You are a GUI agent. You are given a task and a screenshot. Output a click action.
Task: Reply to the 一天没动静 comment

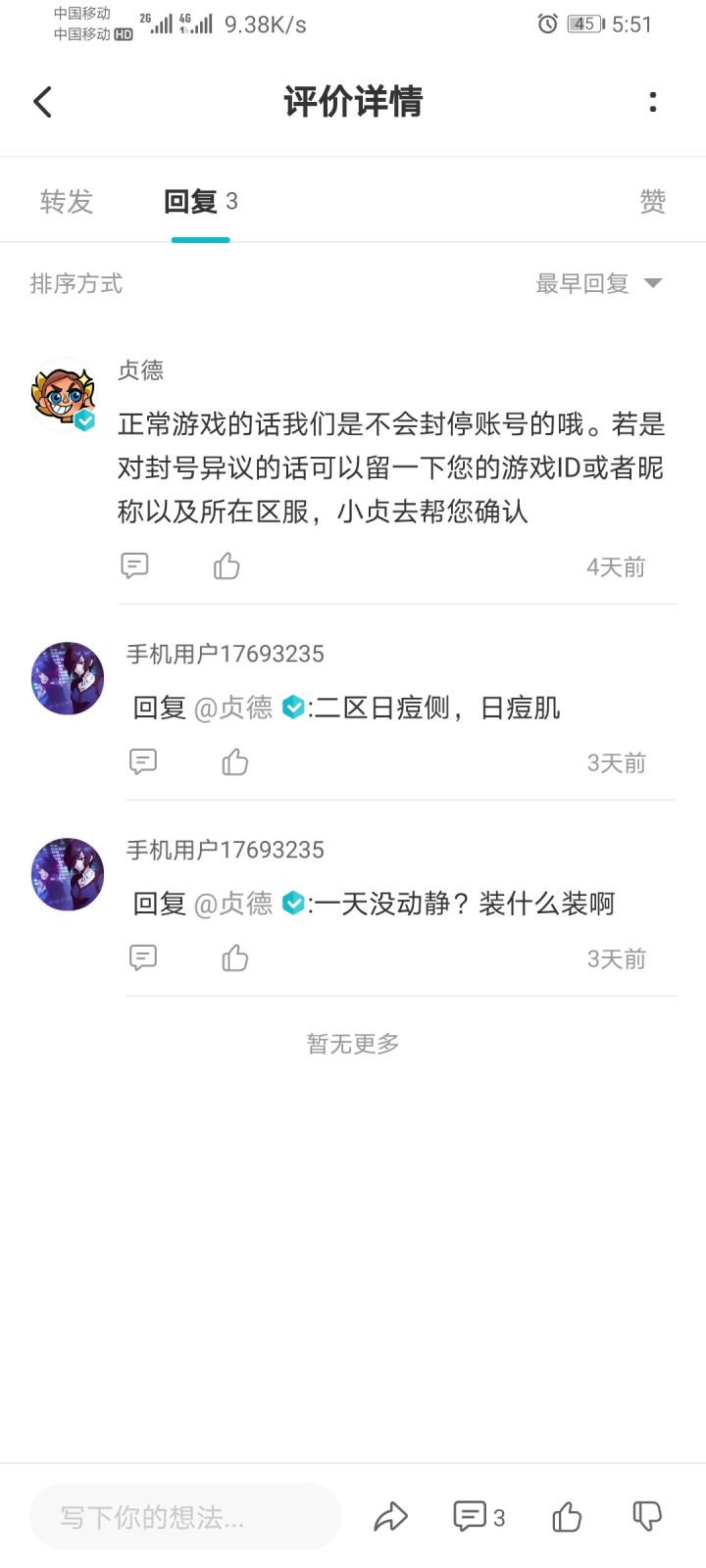(143, 957)
